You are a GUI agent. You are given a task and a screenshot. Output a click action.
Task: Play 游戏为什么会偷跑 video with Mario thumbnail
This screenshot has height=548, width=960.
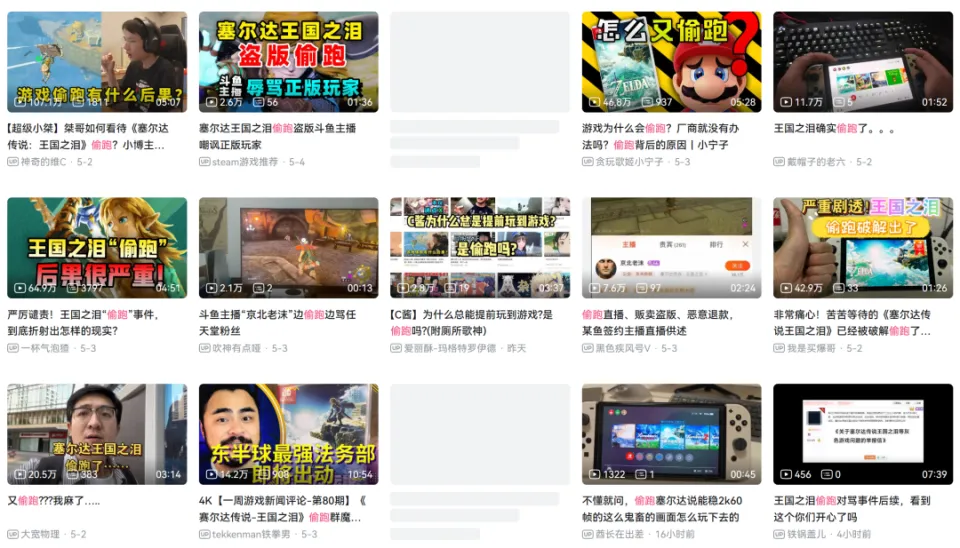(x=671, y=61)
